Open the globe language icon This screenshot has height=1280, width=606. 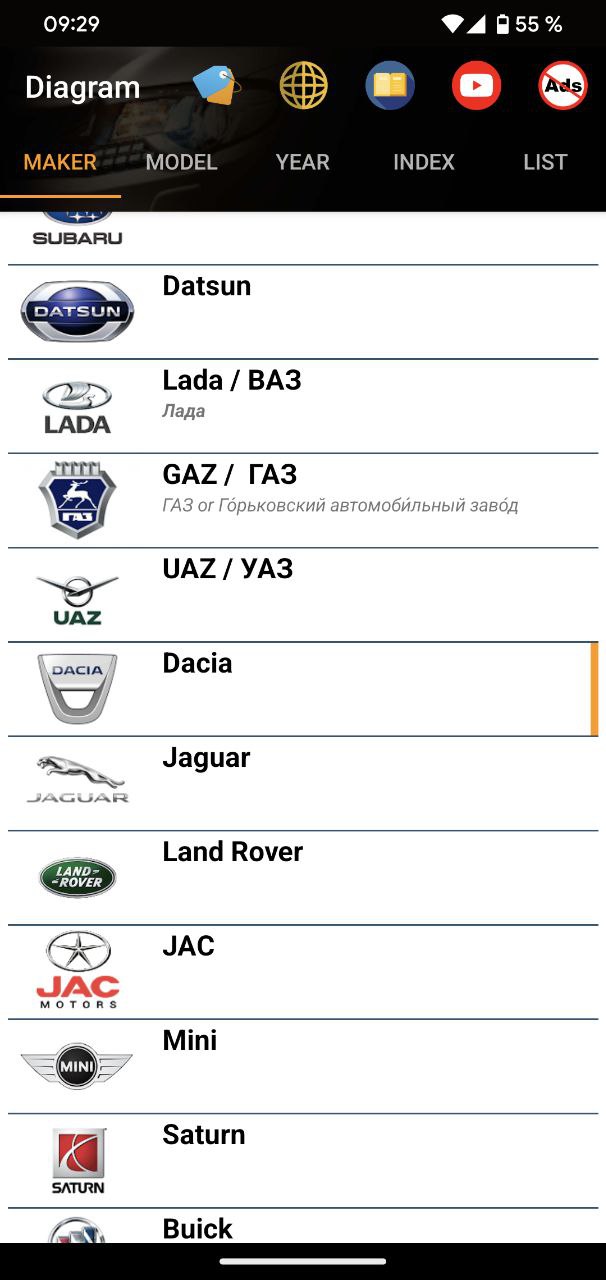[303, 85]
